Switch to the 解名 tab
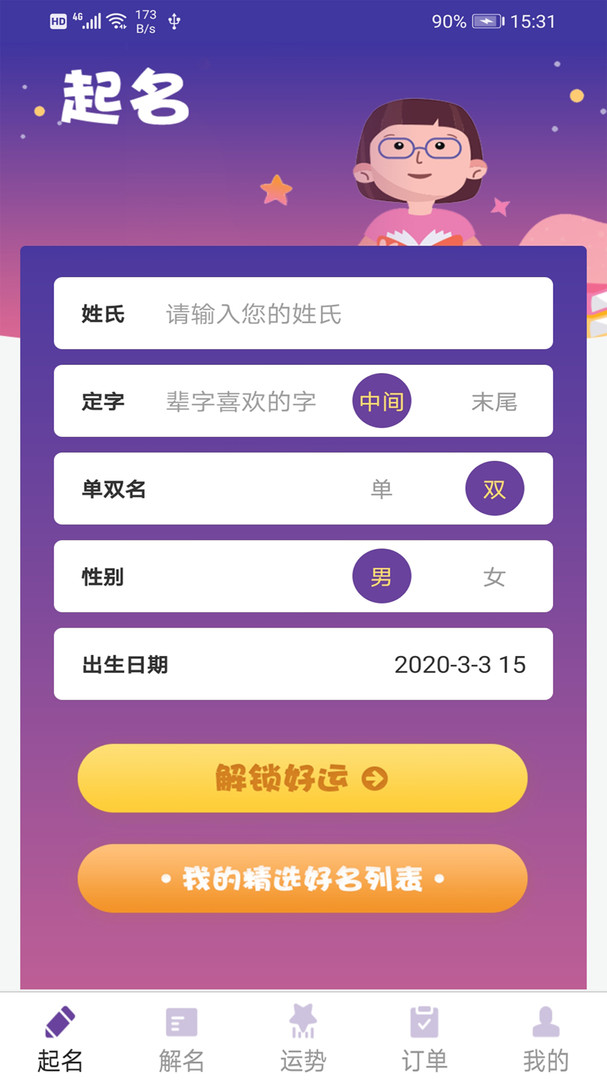This screenshot has height=1080, width=607. (181, 1038)
